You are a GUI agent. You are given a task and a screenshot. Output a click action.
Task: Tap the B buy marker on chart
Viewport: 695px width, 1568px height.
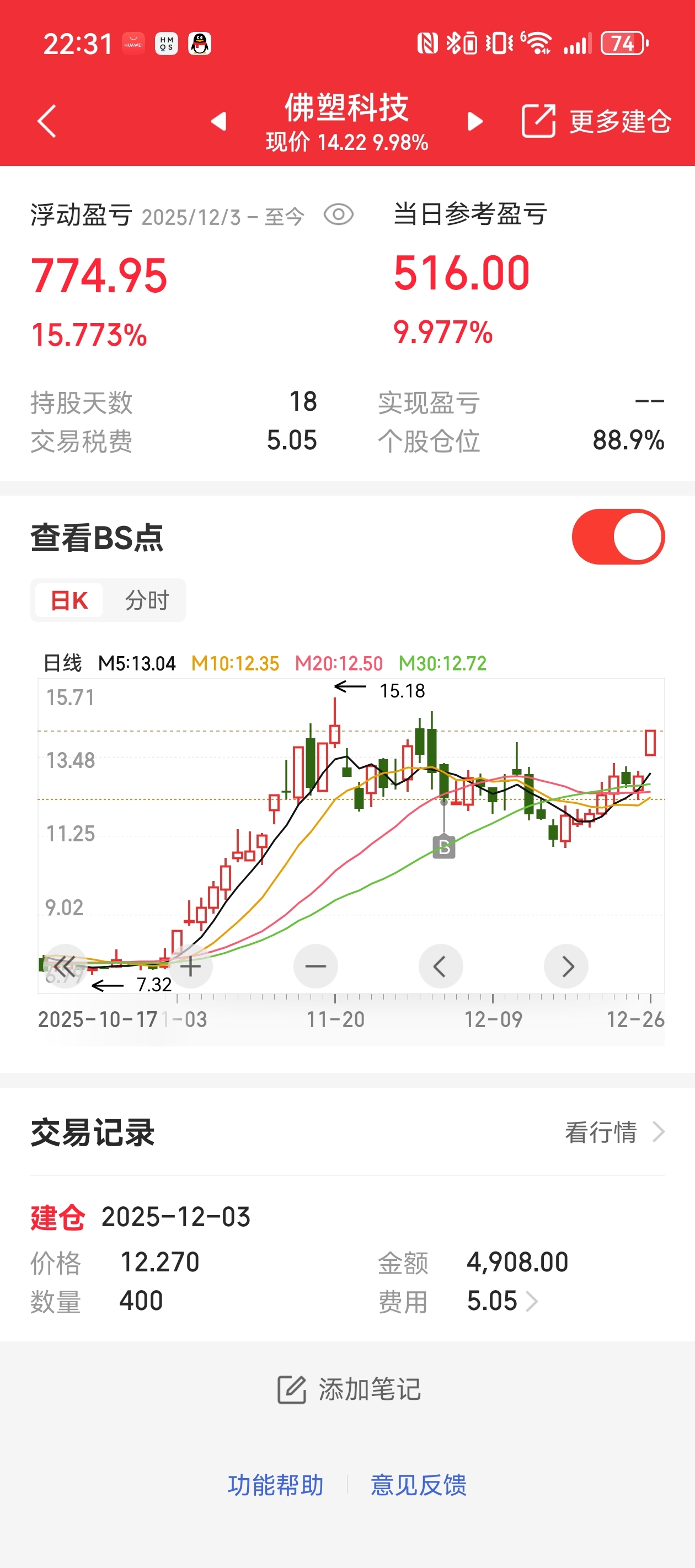[x=444, y=847]
